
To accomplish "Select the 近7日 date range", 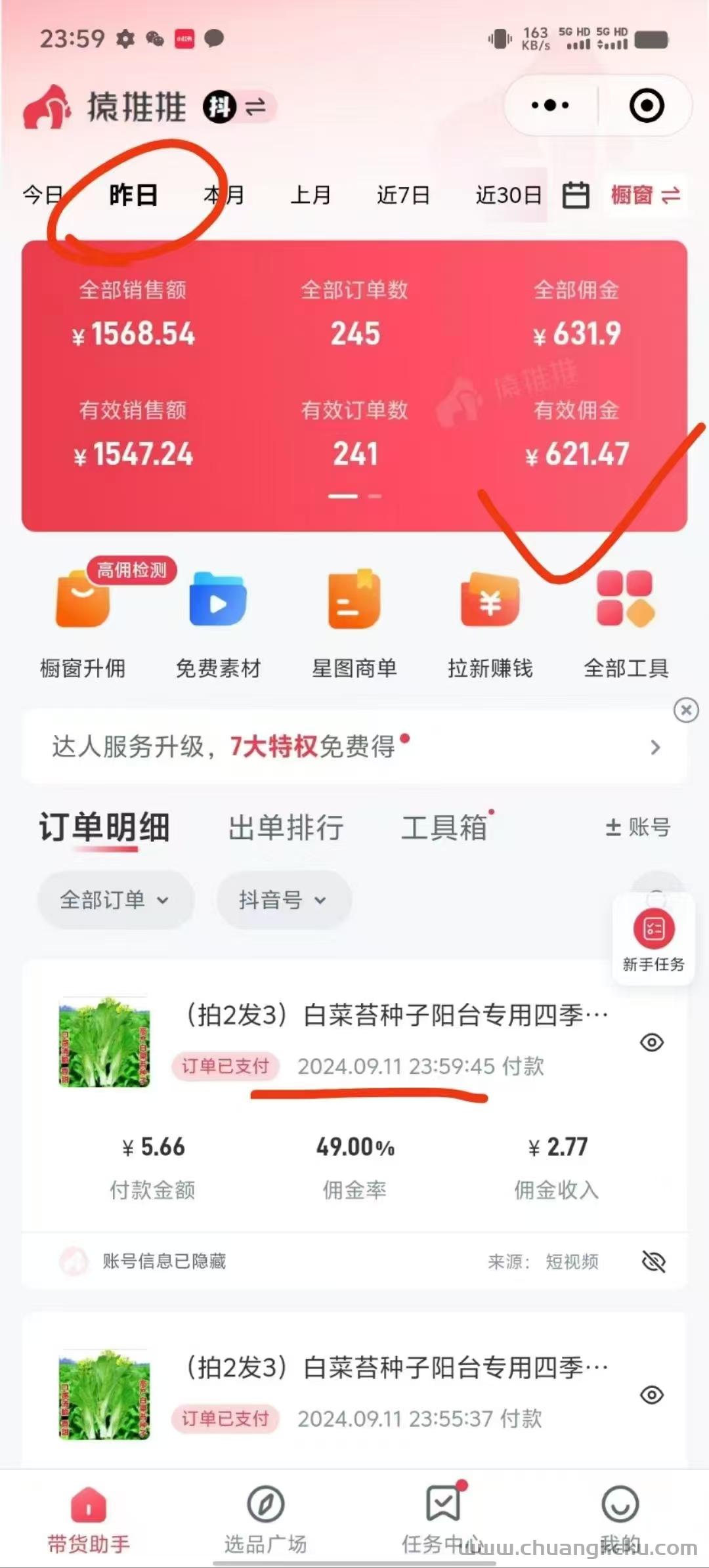I will [403, 195].
